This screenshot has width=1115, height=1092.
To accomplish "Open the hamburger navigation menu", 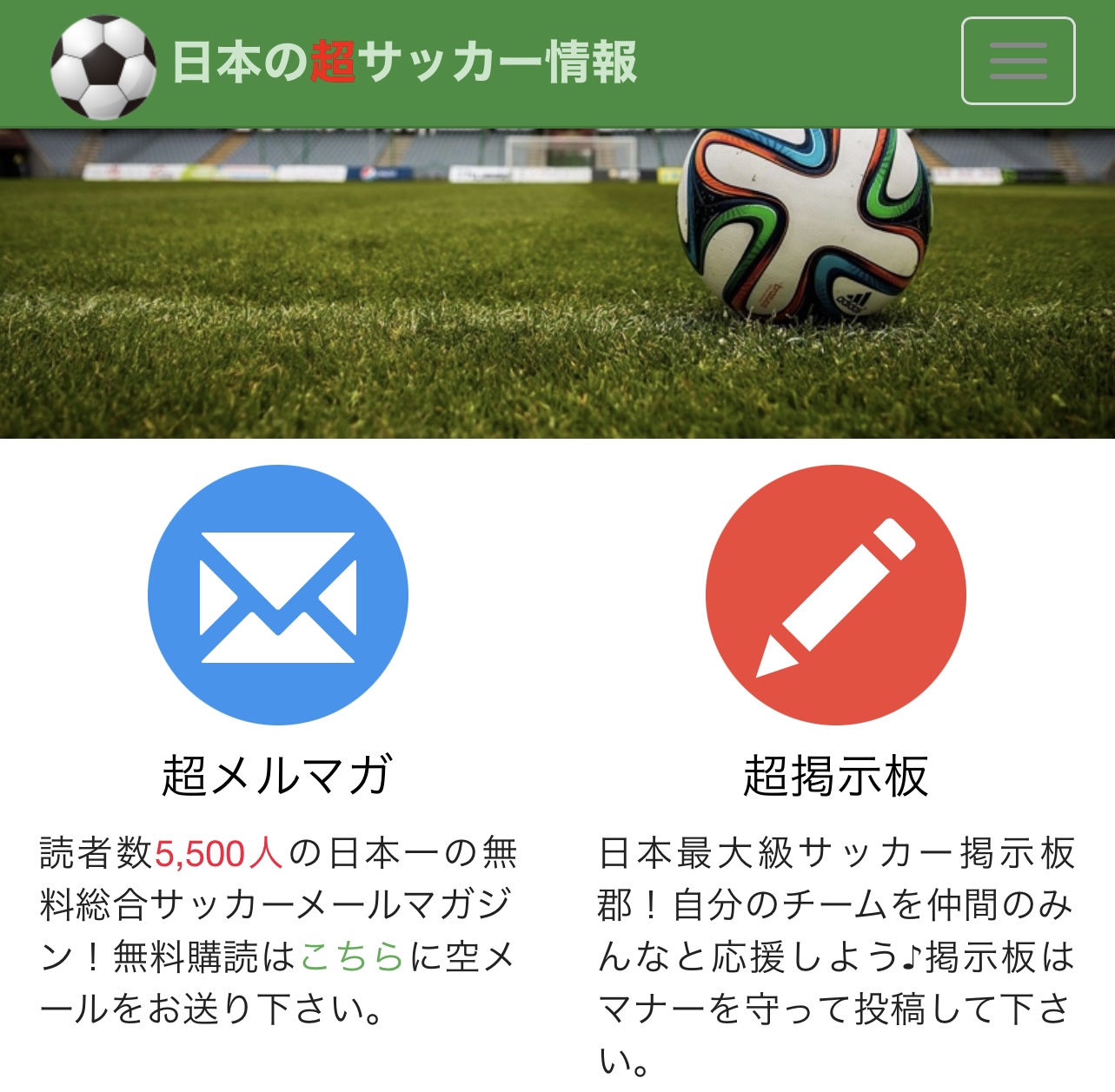I will [x=1018, y=61].
